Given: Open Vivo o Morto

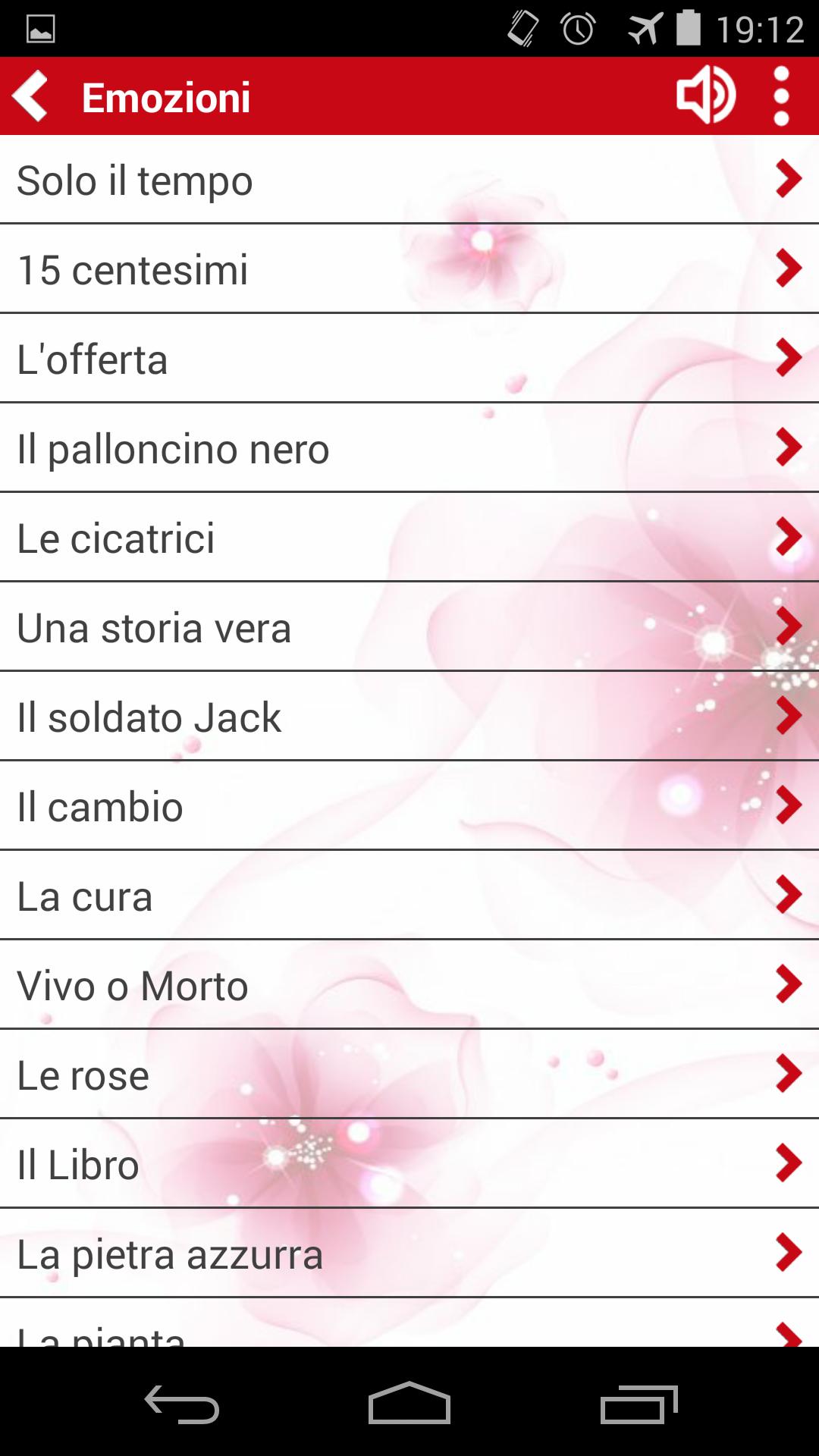Looking at the screenshot, I should coord(409,985).
